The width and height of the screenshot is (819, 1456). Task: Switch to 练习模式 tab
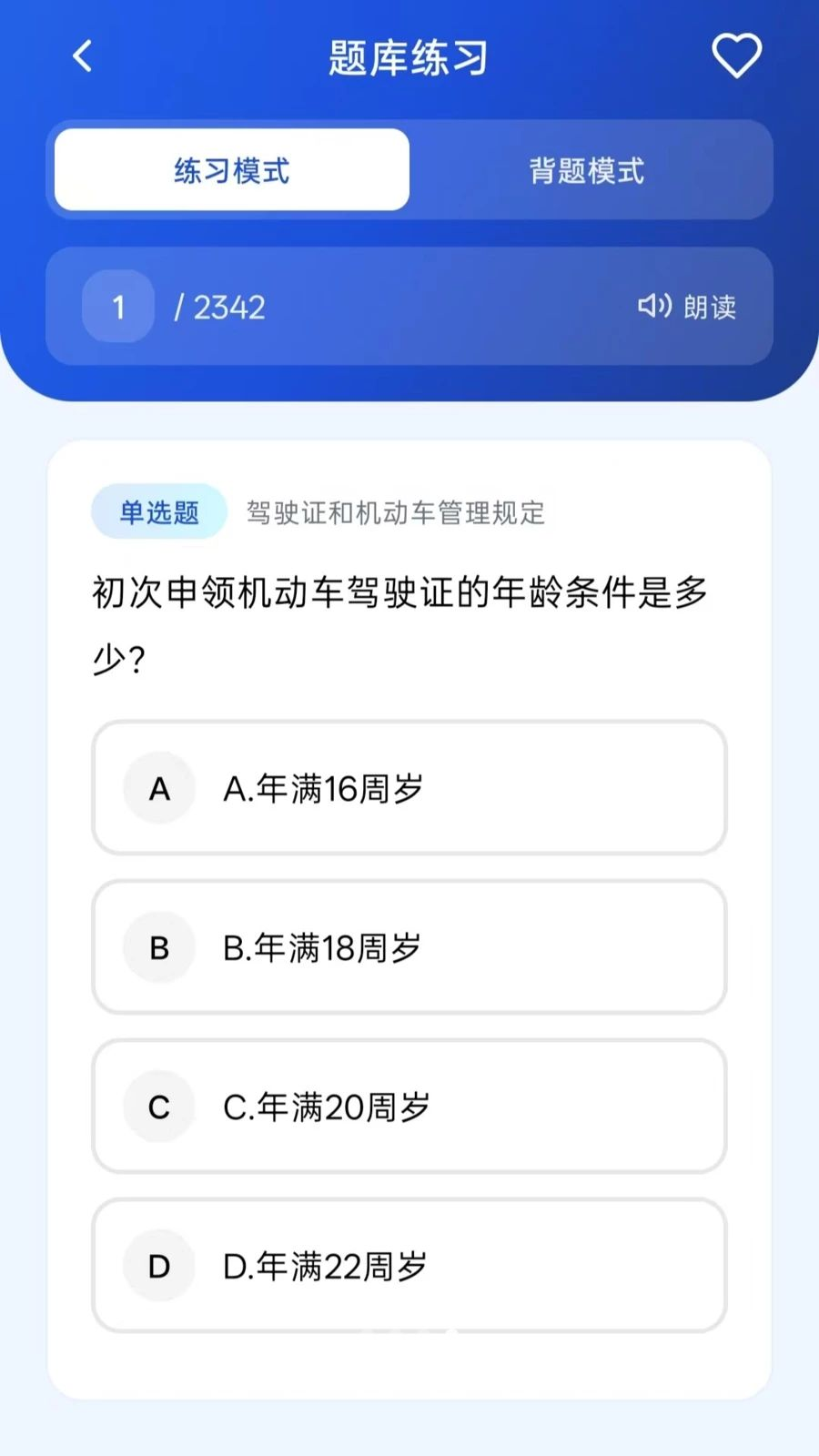pyautogui.click(x=232, y=170)
